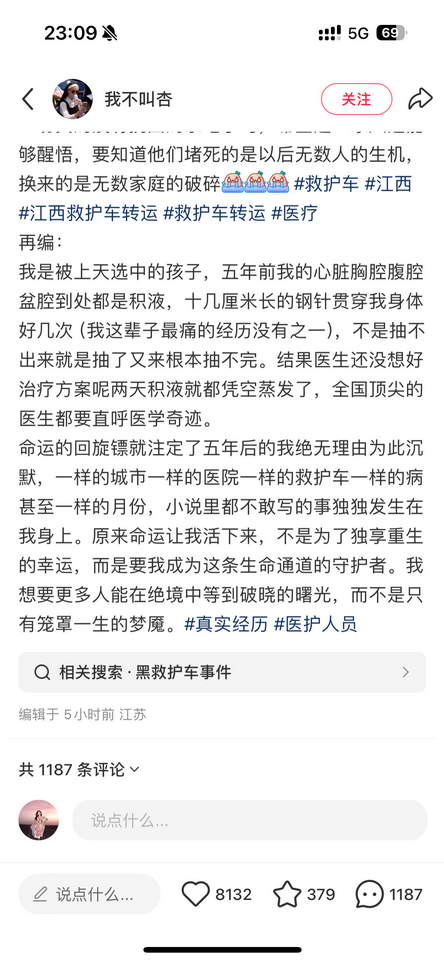
Task: Open the #医护人员 hashtag
Action: click(x=315, y=625)
